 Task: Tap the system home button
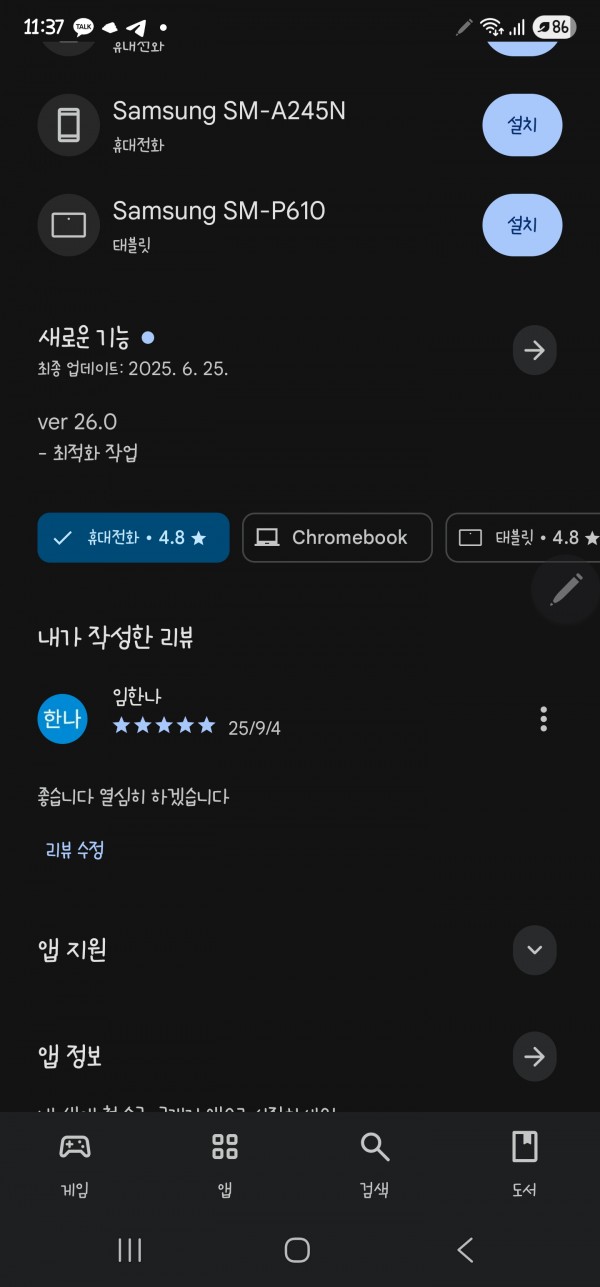[x=297, y=1250]
